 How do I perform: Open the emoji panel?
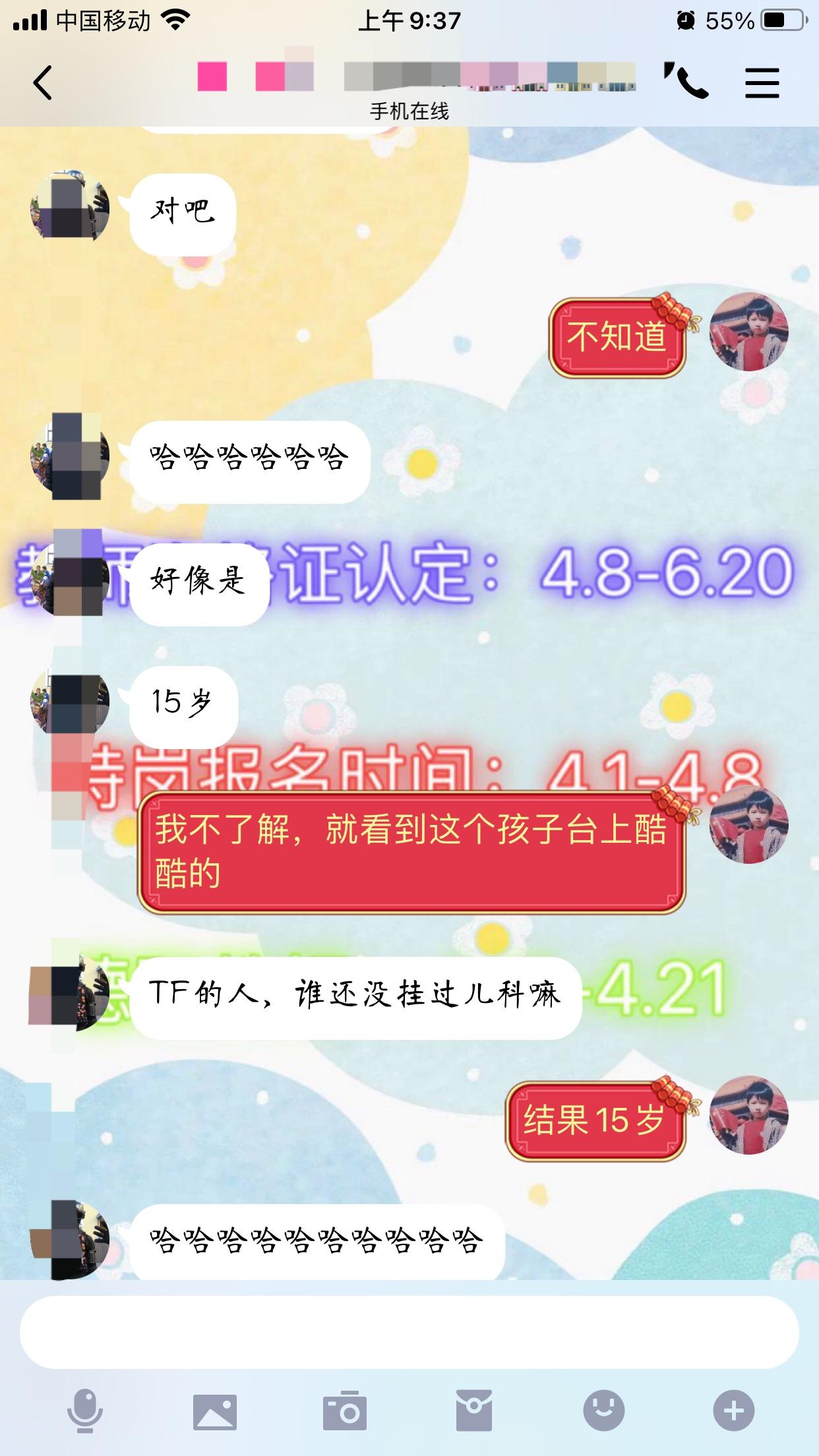603,1410
